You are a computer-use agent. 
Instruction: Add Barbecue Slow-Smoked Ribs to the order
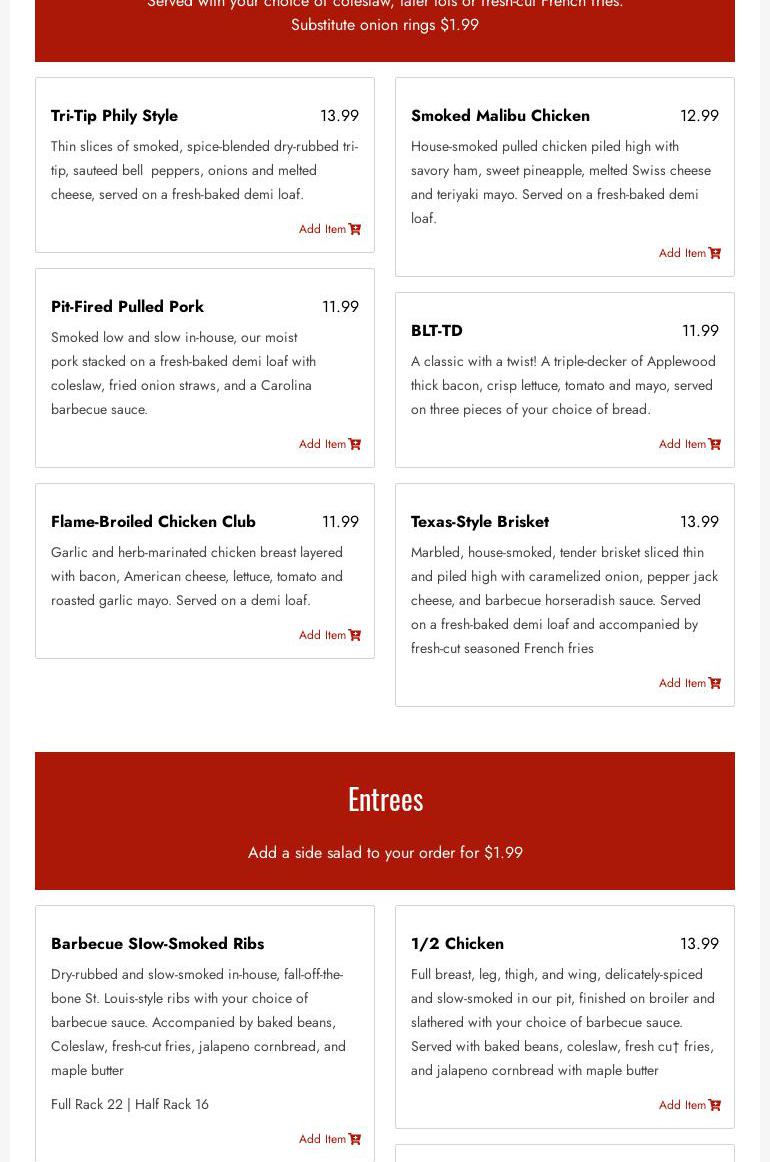pyautogui.click(x=329, y=1139)
